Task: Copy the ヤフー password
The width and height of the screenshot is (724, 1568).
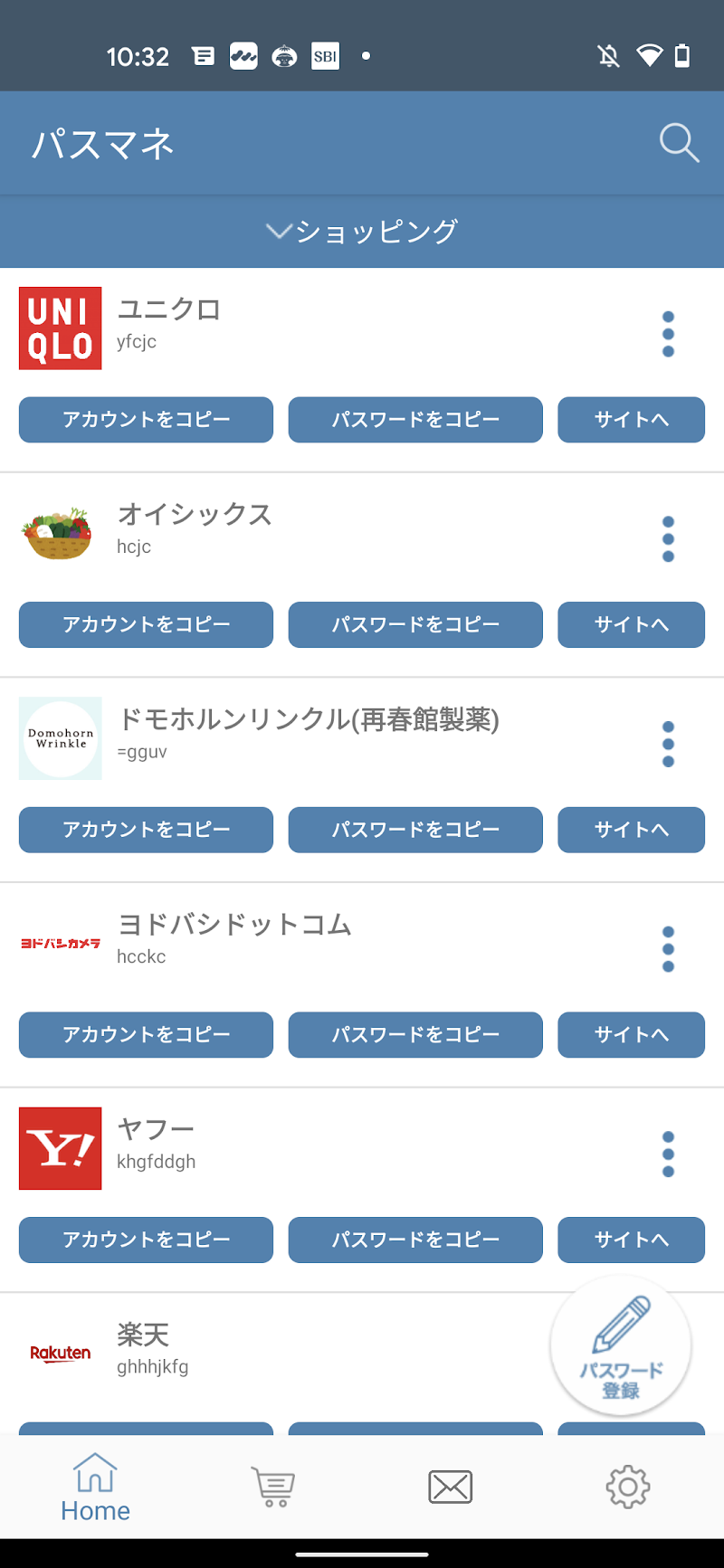Action: point(415,1240)
